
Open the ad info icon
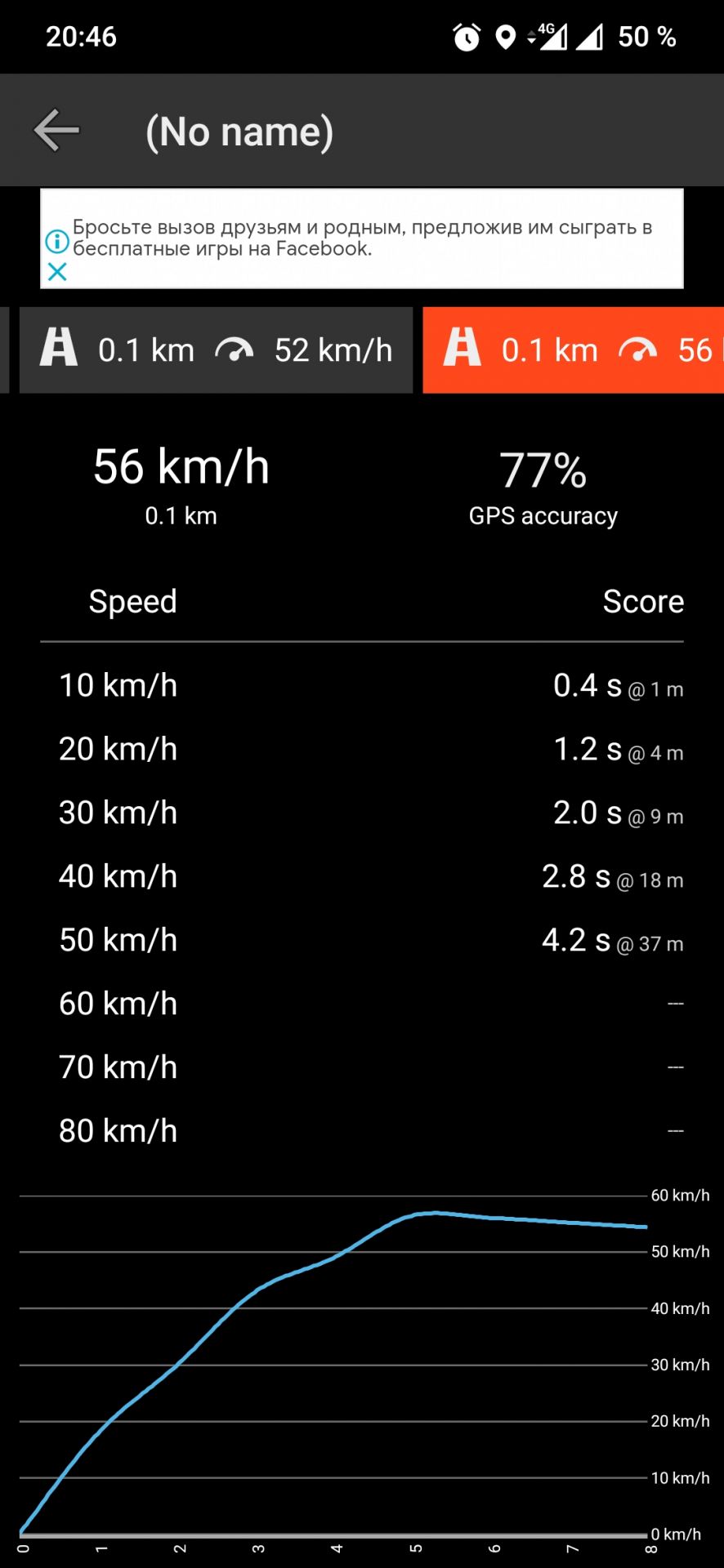56,241
